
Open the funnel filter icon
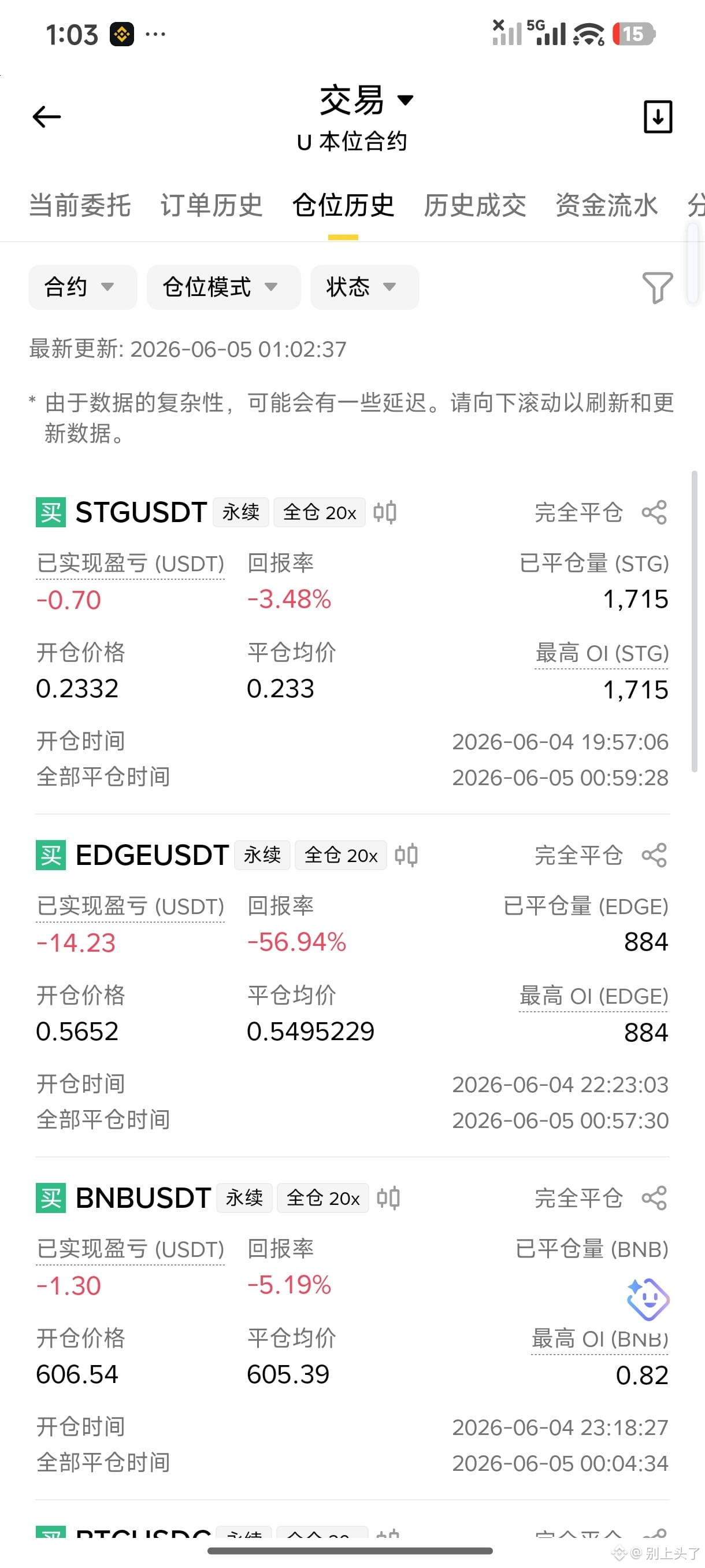click(x=658, y=287)
